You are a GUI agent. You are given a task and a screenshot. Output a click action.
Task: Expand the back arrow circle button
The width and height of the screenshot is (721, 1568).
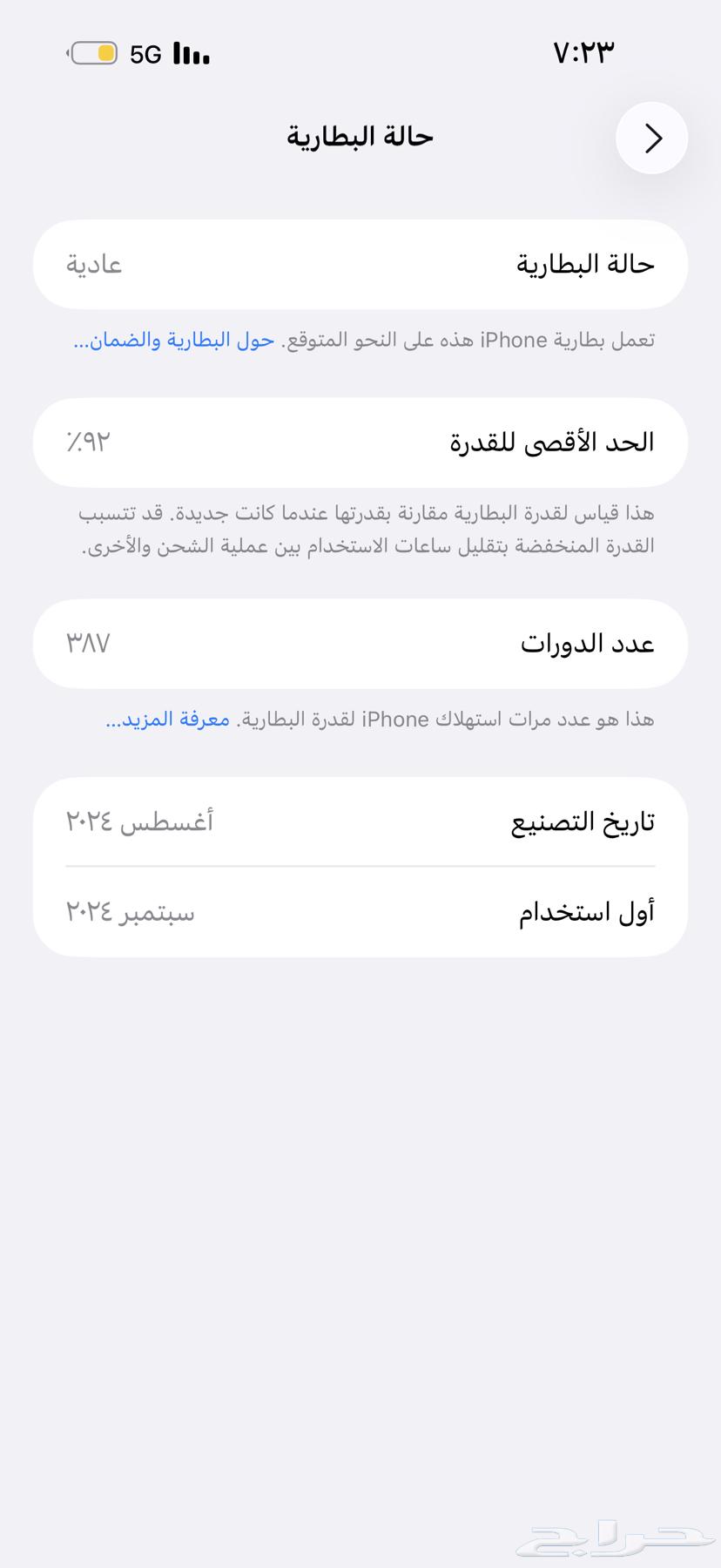click(651, 138)
